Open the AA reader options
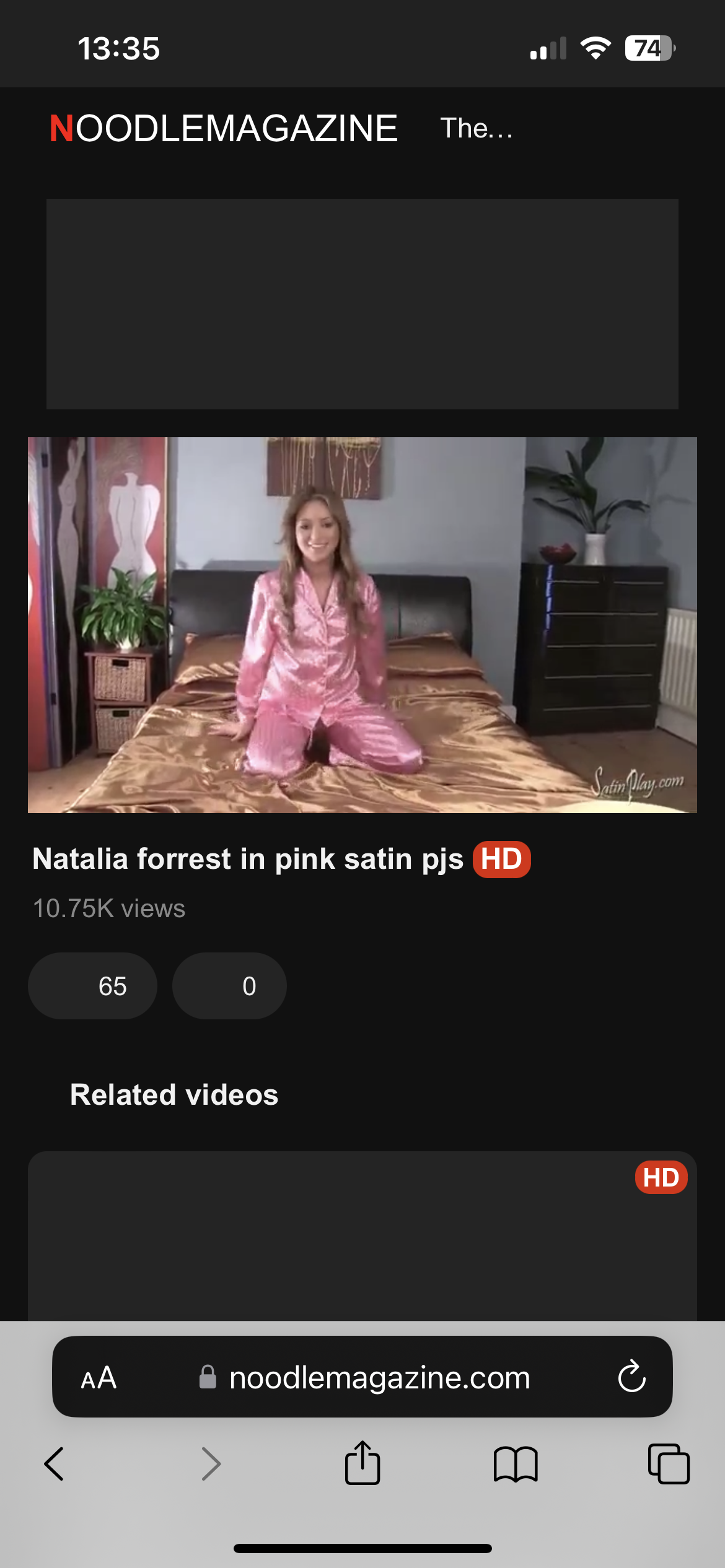The height and width of the screenshot is (1568, 725). [x=99, y=1378]
